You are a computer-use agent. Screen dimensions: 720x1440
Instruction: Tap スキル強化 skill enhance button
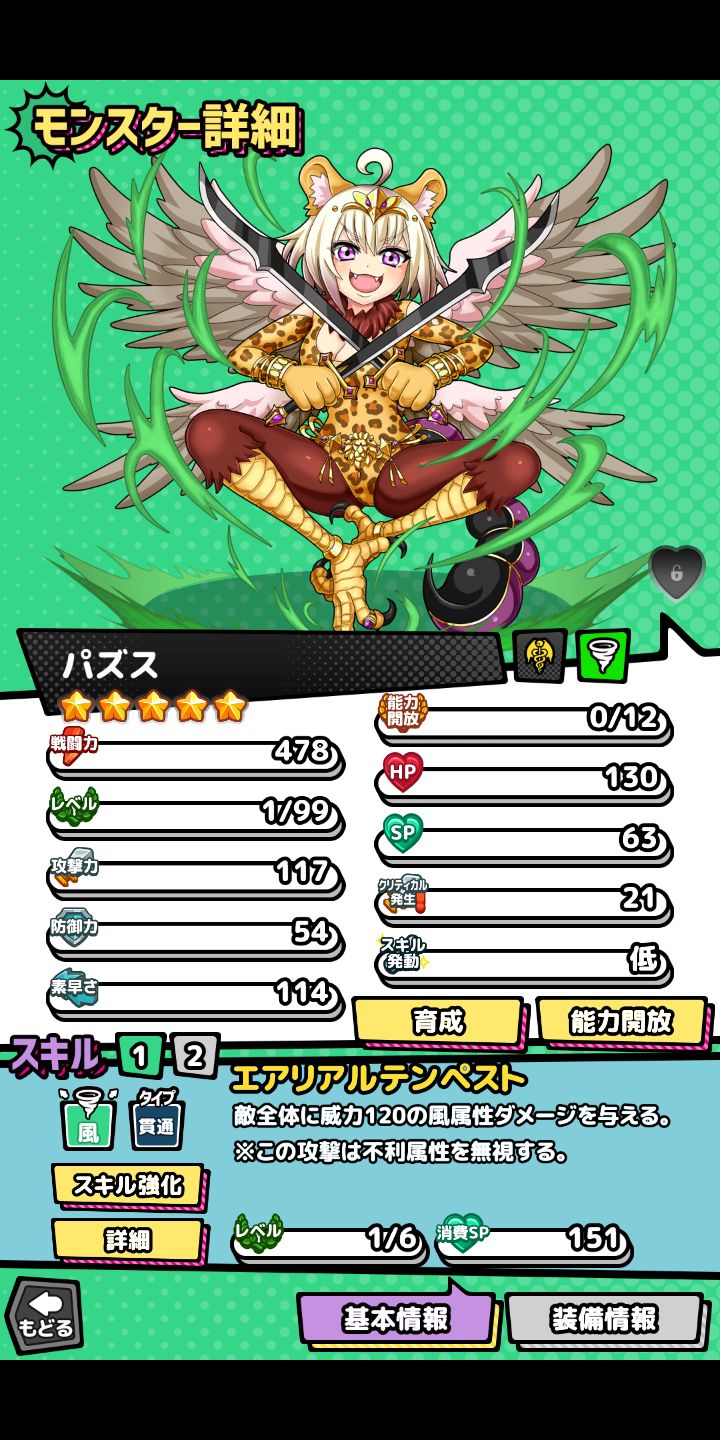pos(127,1185)
